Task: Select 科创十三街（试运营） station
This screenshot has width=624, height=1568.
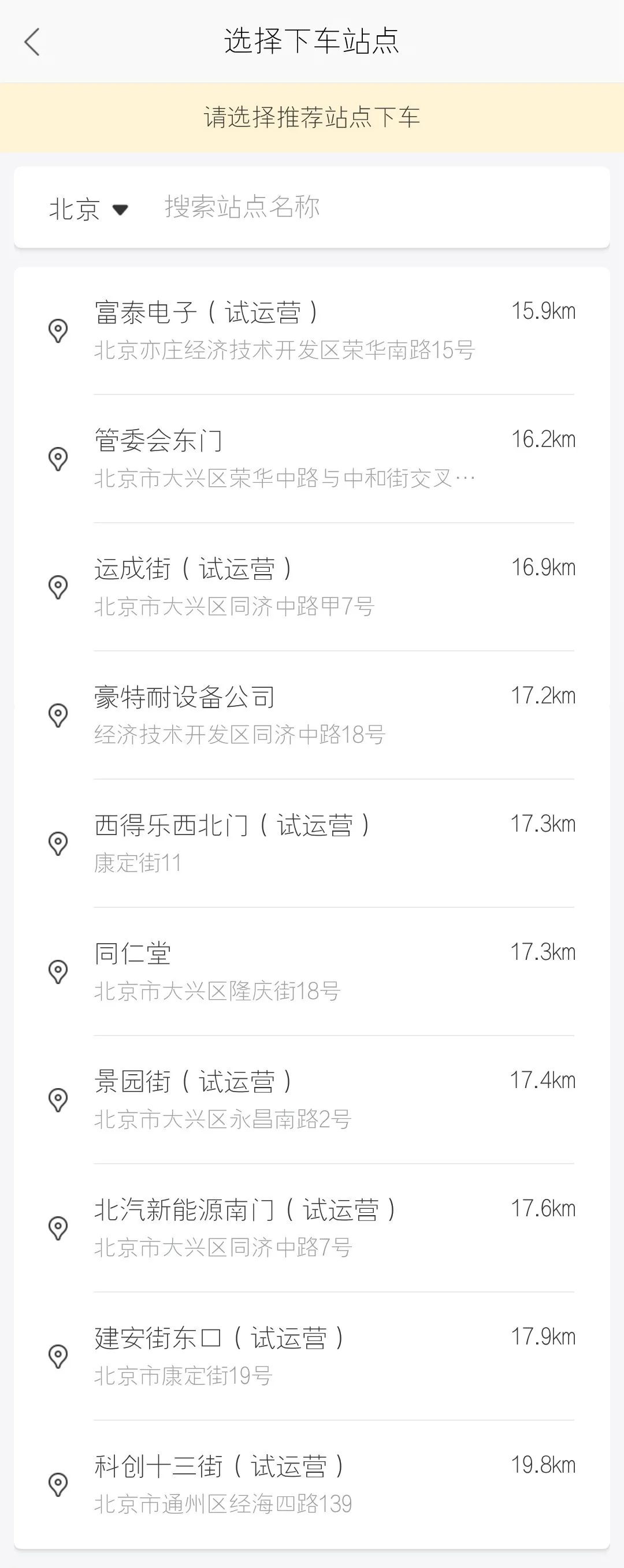Action: (x=310, y=1484)
